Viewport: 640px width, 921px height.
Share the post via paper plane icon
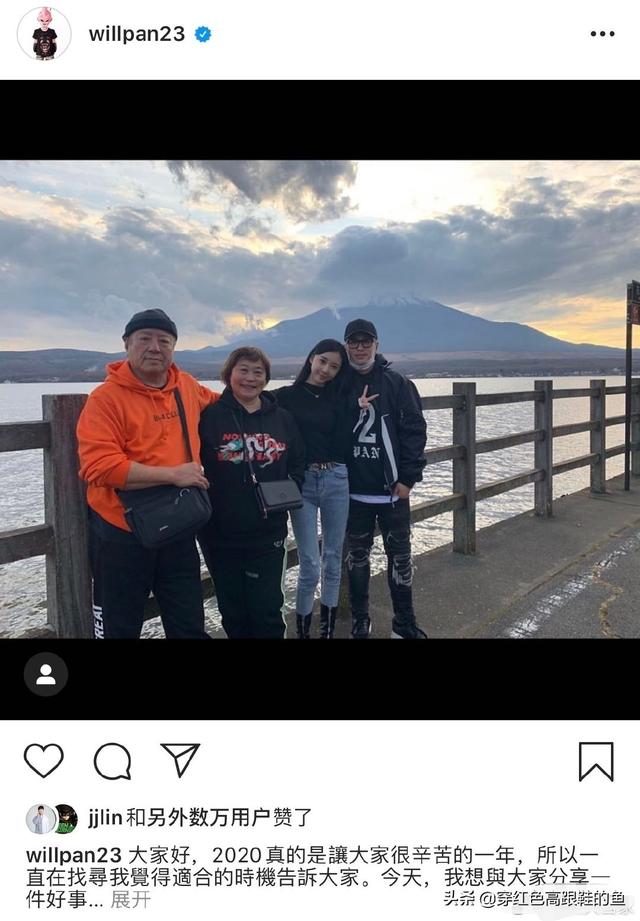click(180, 760)
